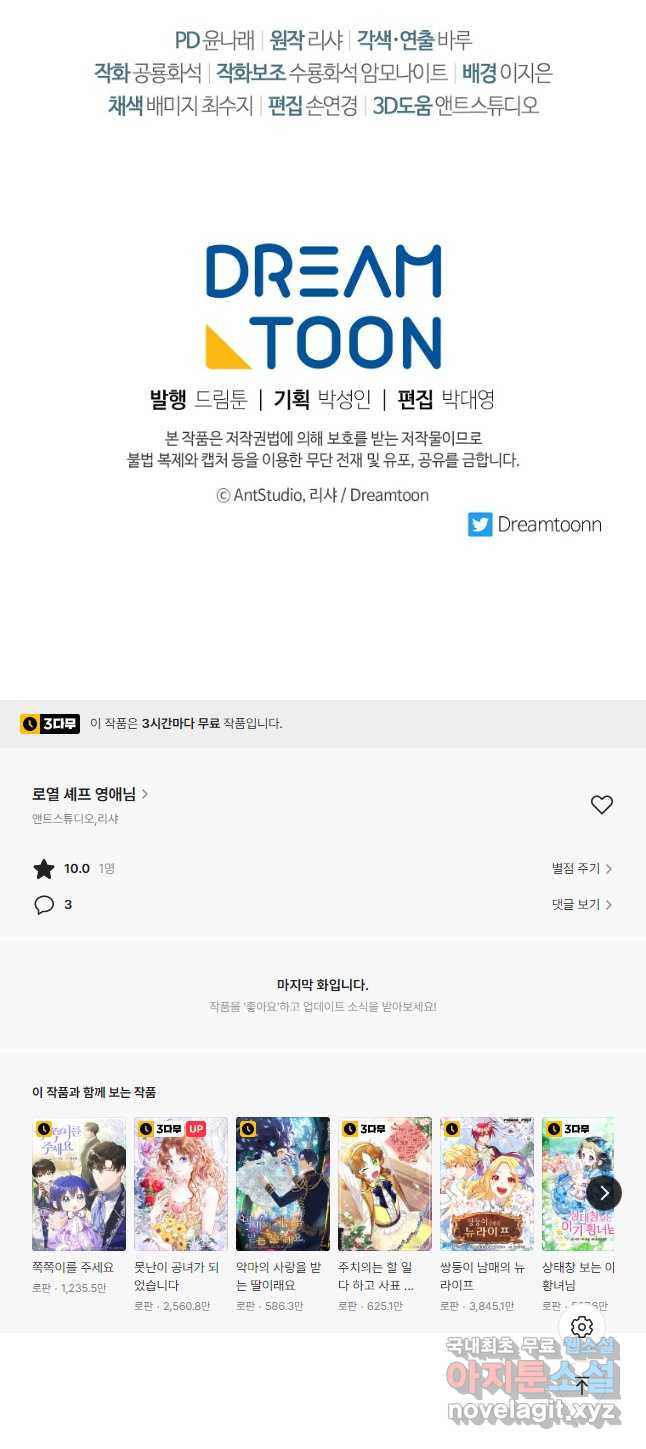Like this work with the heart icon
The height and width of the screenshot is (1449, 646).
[x=601, y=805]
